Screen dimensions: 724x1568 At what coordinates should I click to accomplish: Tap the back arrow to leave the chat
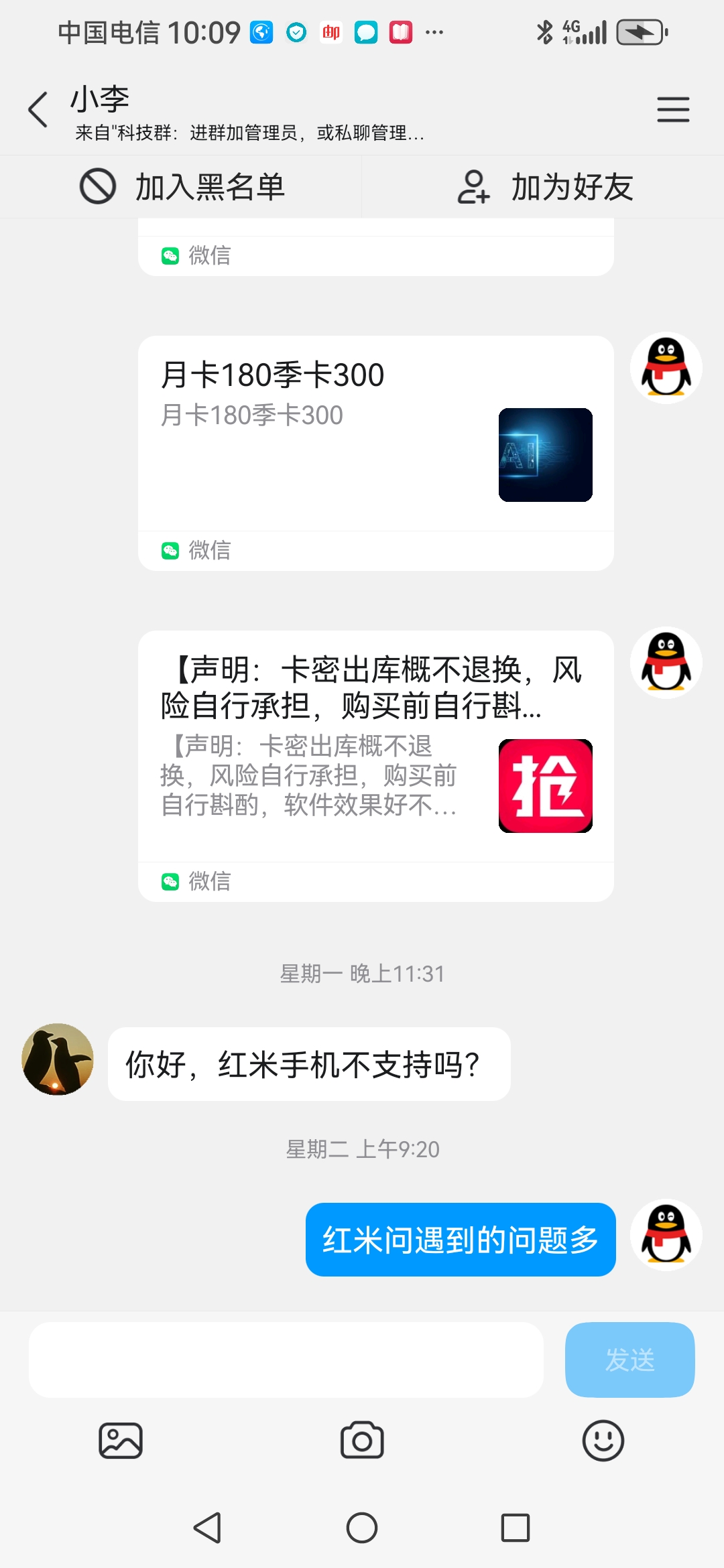pos(38,109)
